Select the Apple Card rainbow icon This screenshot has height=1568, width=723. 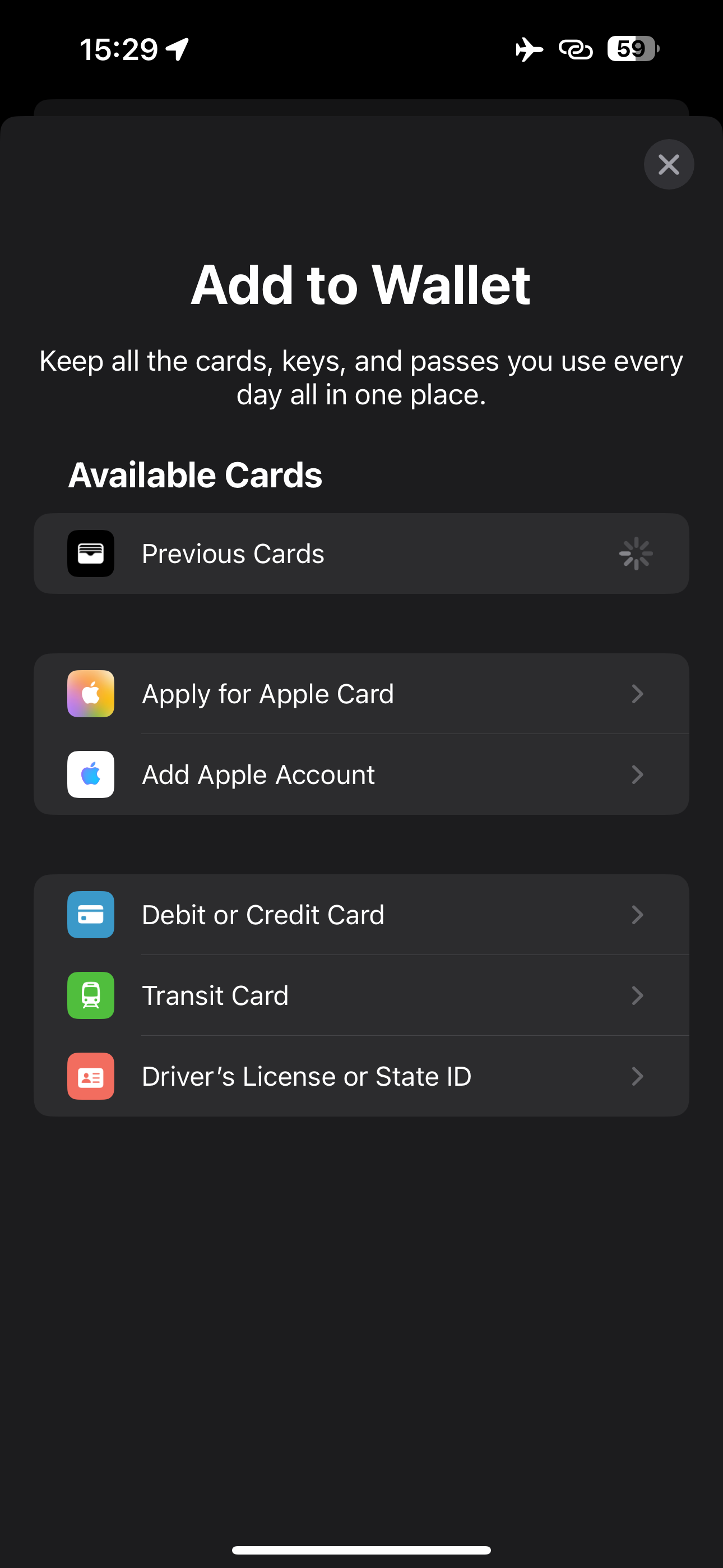click(x=90, y=694)
